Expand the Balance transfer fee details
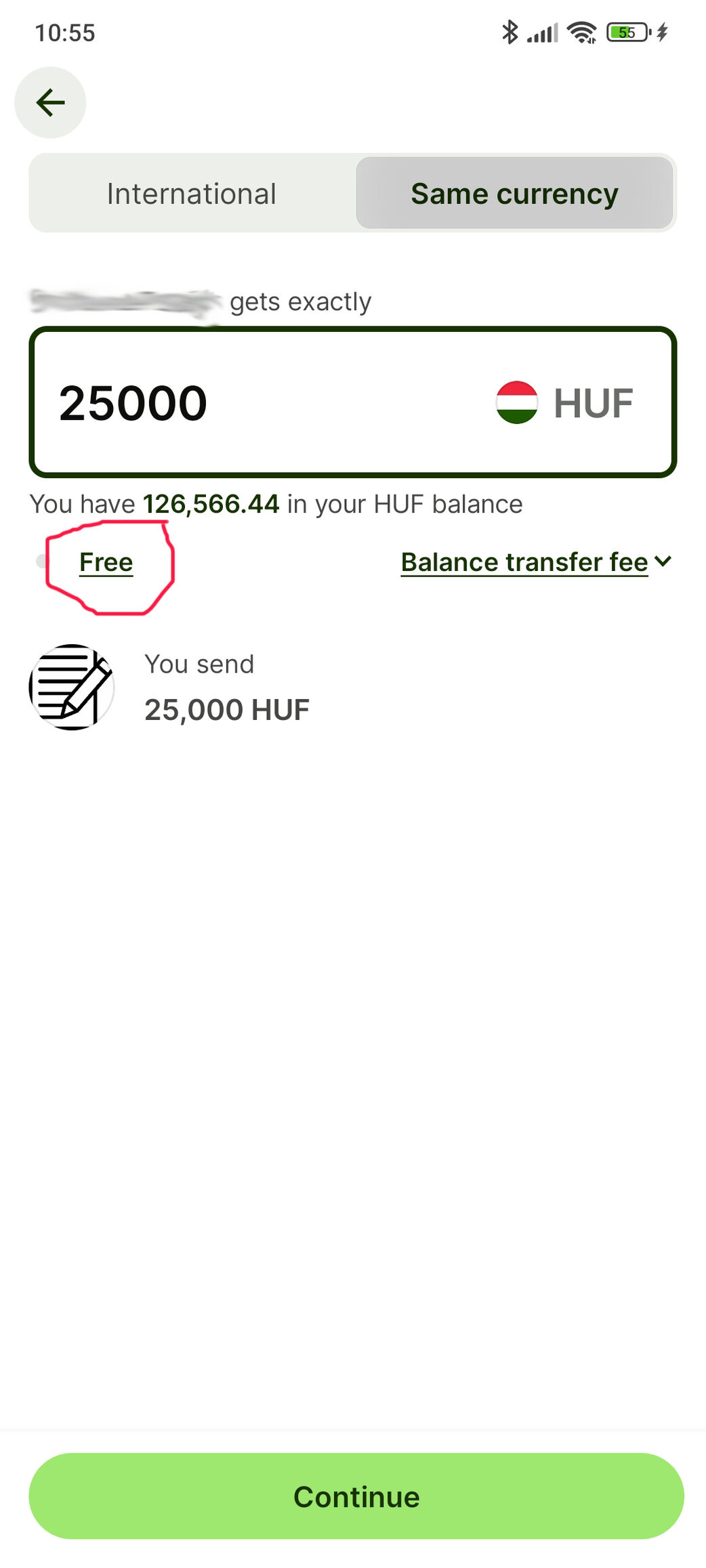Image resolution: width=706 pixels, height=1568 pixels. coord(535,562)
